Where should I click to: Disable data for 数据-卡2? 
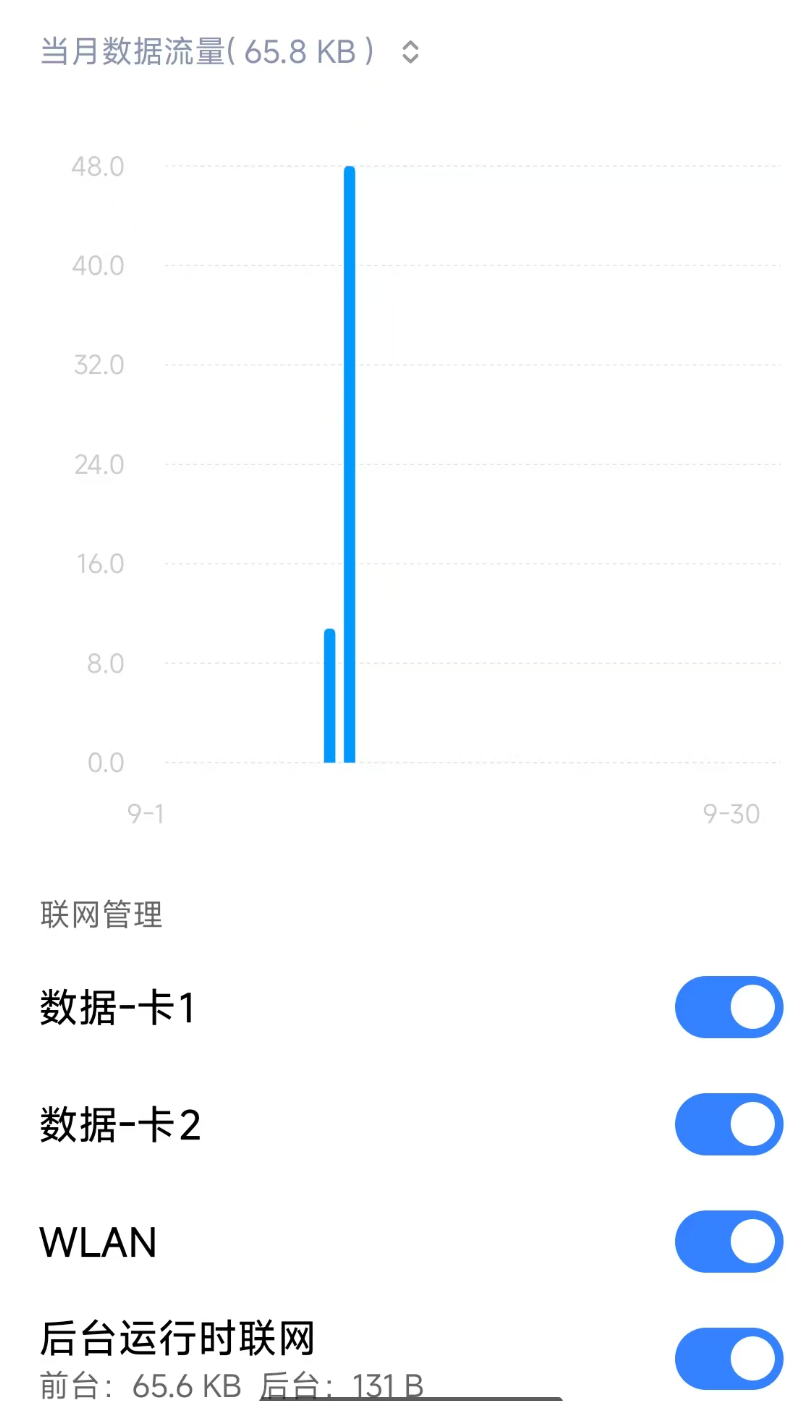(729, 1124)
